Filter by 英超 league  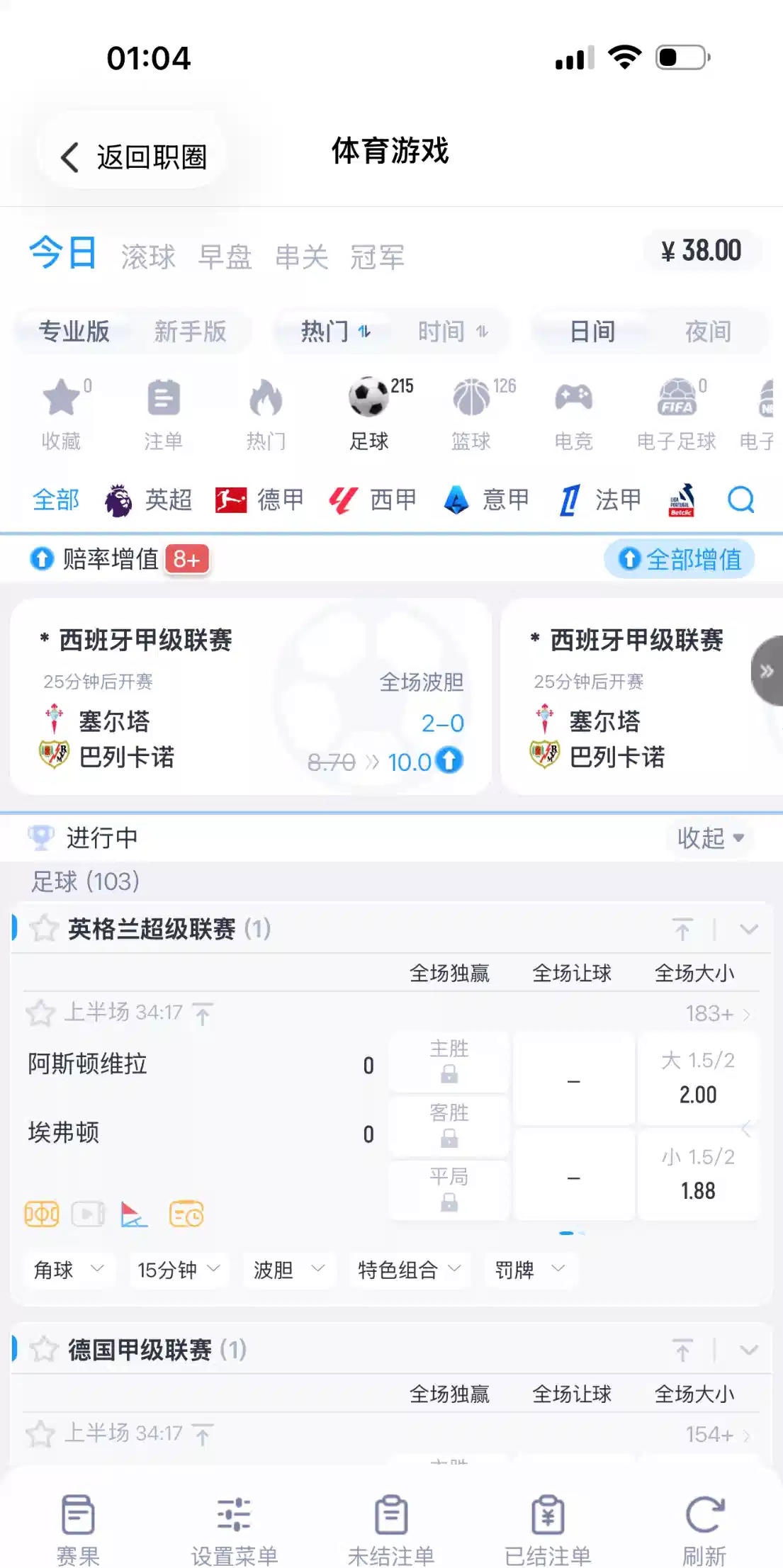(x=149, y=500)
